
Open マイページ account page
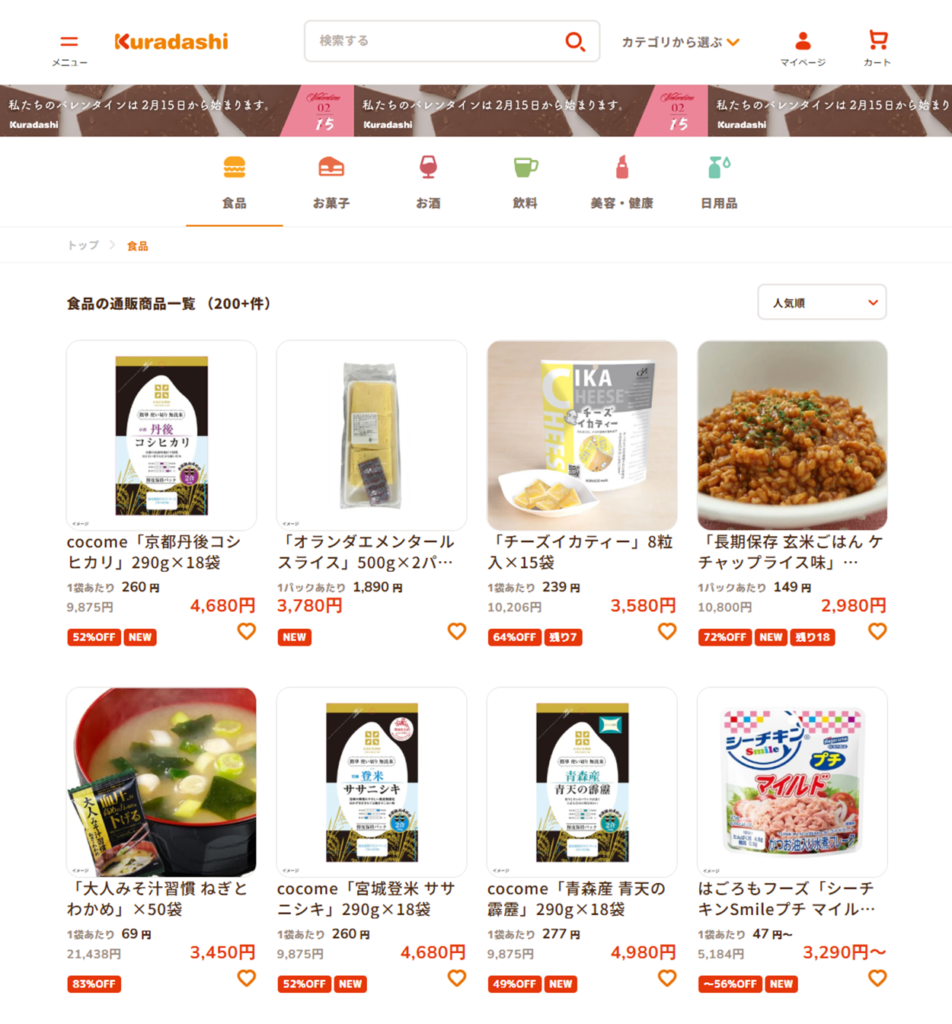click(802, 47)
